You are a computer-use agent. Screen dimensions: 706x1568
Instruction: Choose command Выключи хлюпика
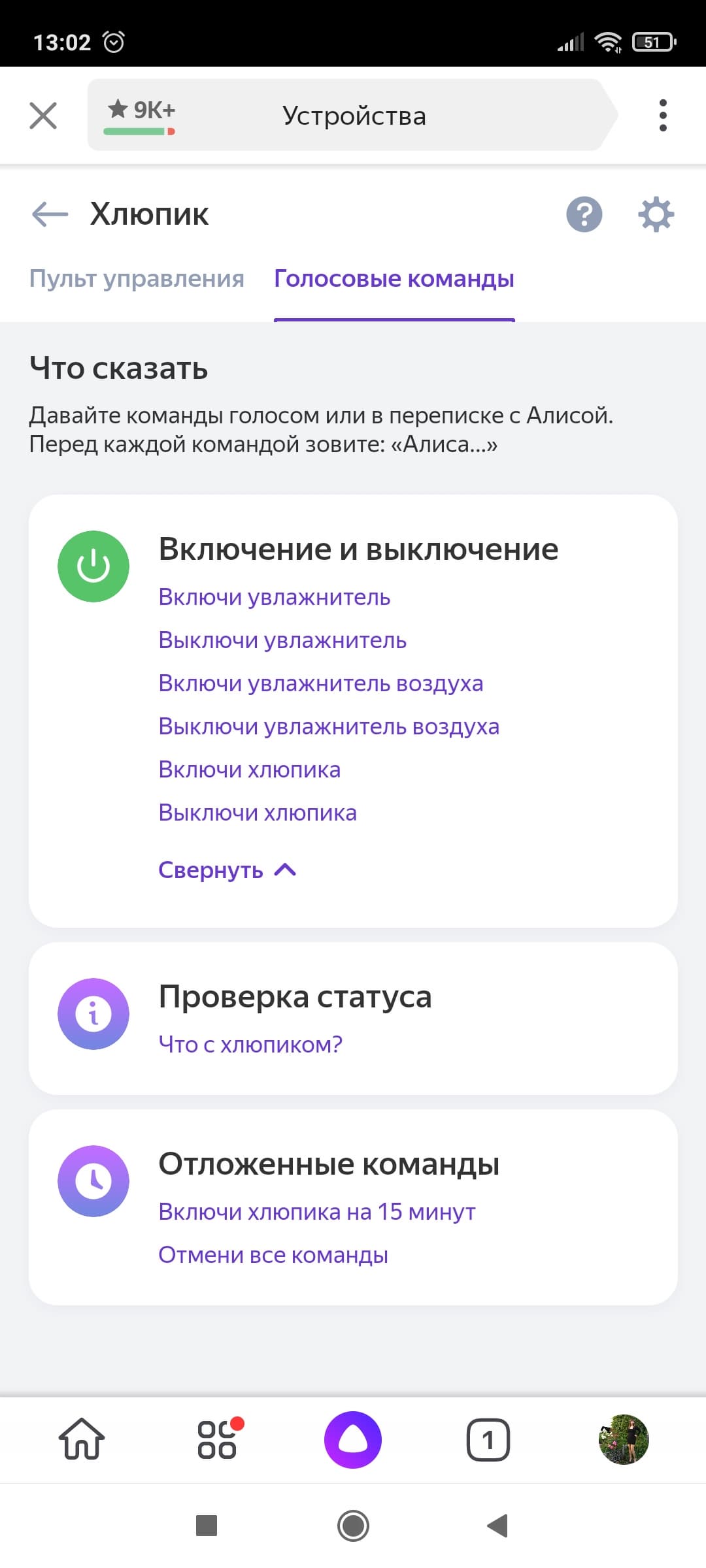coord(258,813)
